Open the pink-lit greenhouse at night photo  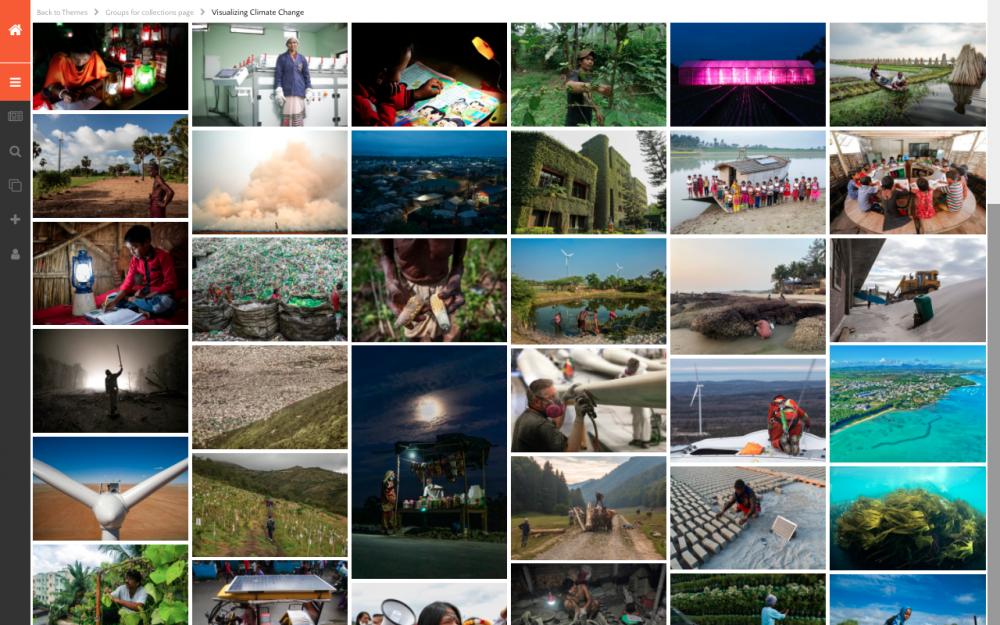(747, 74)
